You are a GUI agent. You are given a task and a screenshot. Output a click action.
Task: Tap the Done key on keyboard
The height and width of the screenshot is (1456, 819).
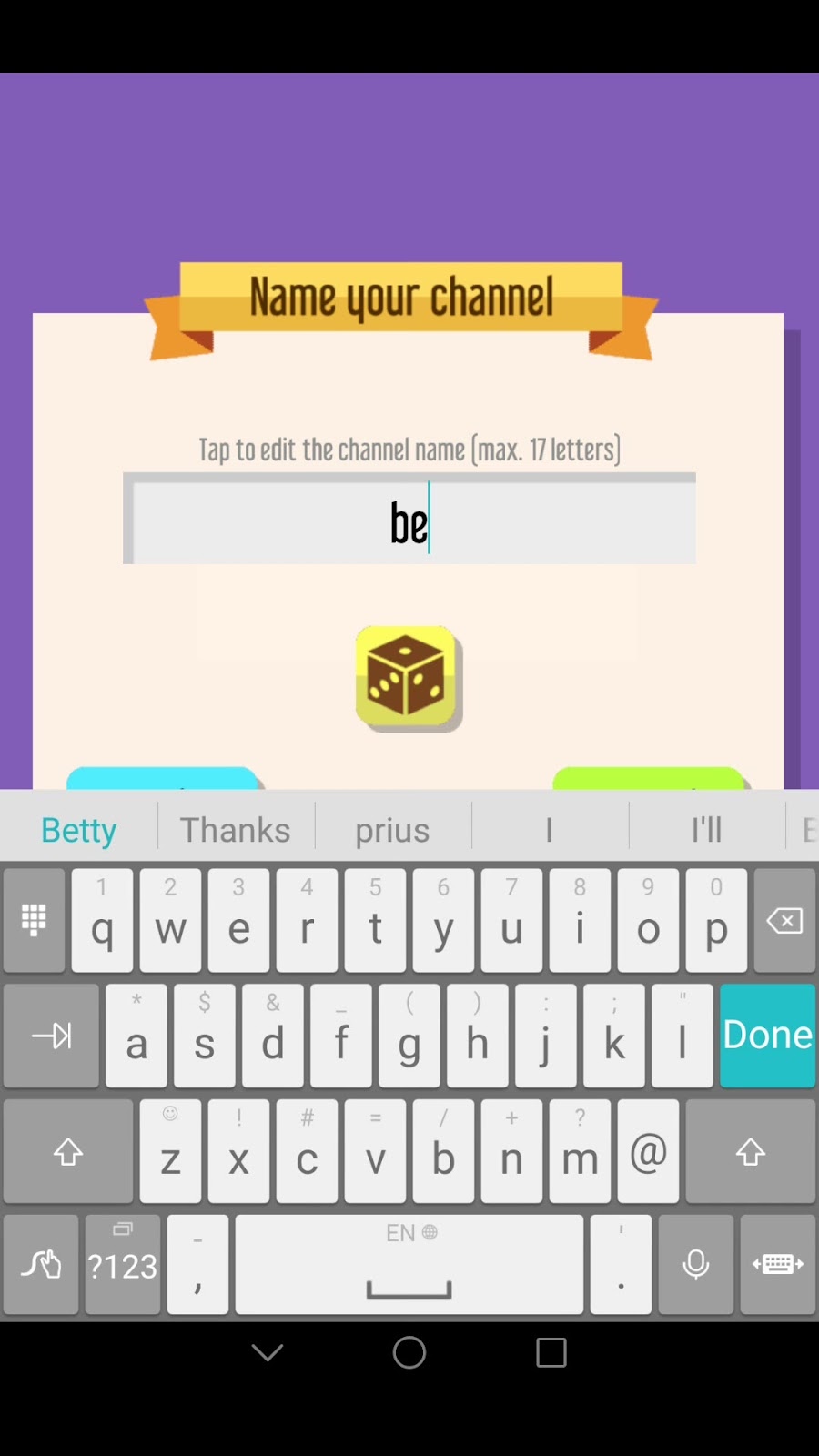coord(767,1036)
